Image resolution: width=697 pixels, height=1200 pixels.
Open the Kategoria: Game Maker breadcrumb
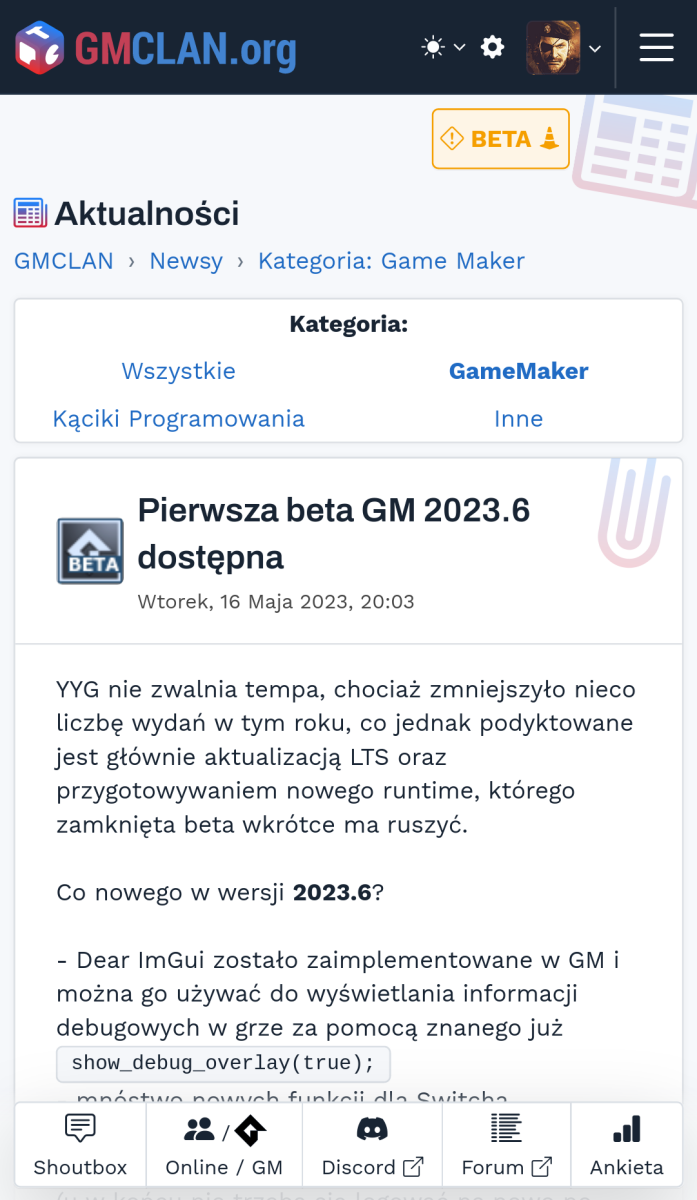pyautogui.click(x=391, y=261)
